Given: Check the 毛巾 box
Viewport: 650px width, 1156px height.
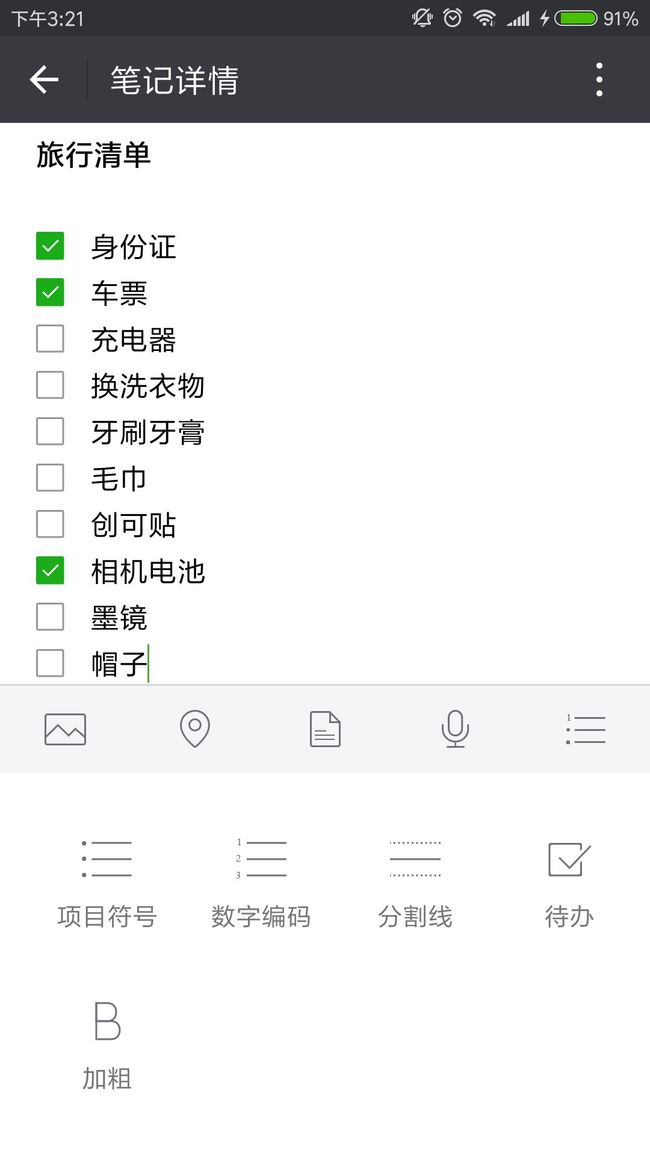Looking at the screenshot, I should (x=50, y=478).
